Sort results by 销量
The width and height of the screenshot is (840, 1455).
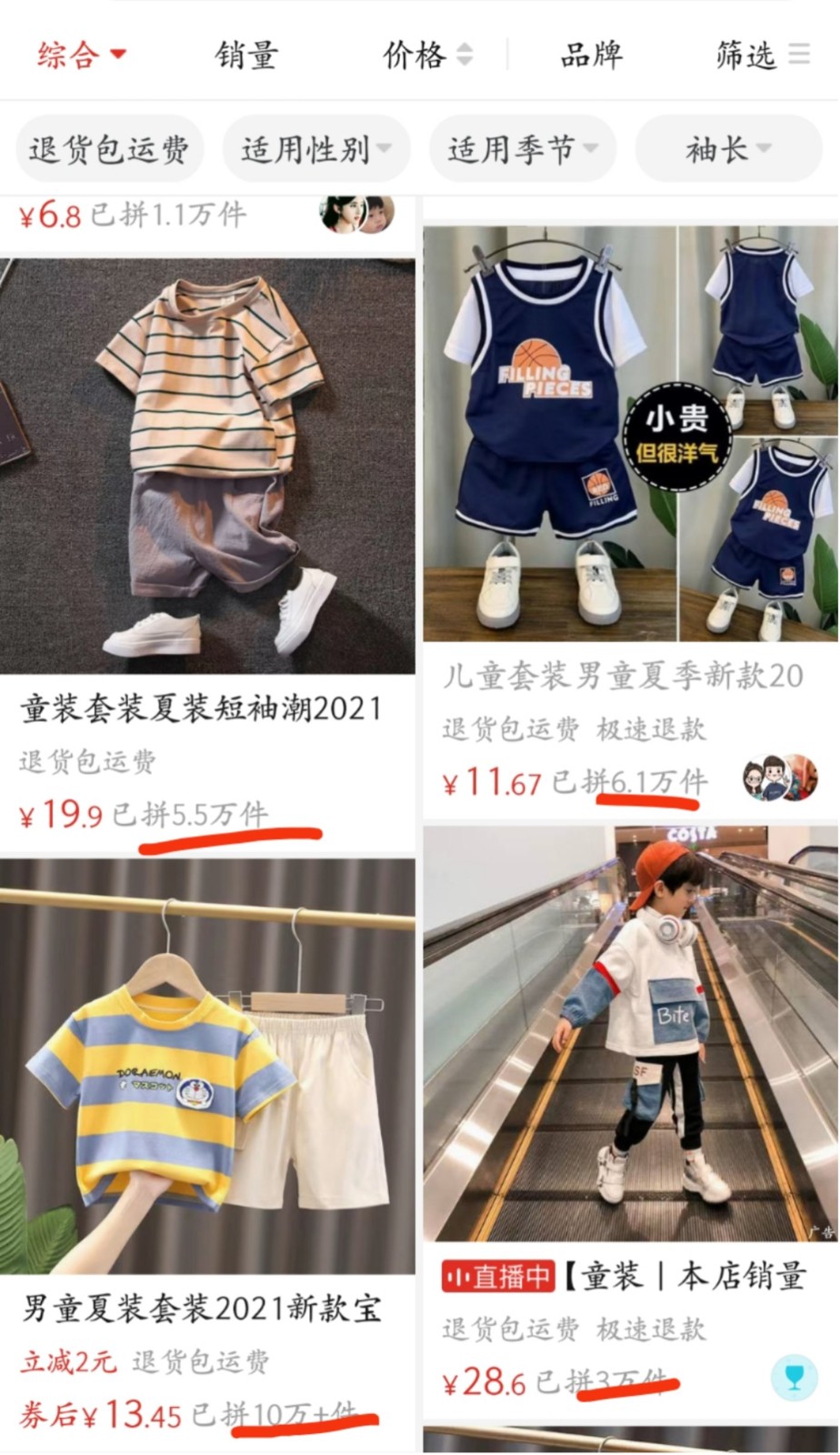245,55
